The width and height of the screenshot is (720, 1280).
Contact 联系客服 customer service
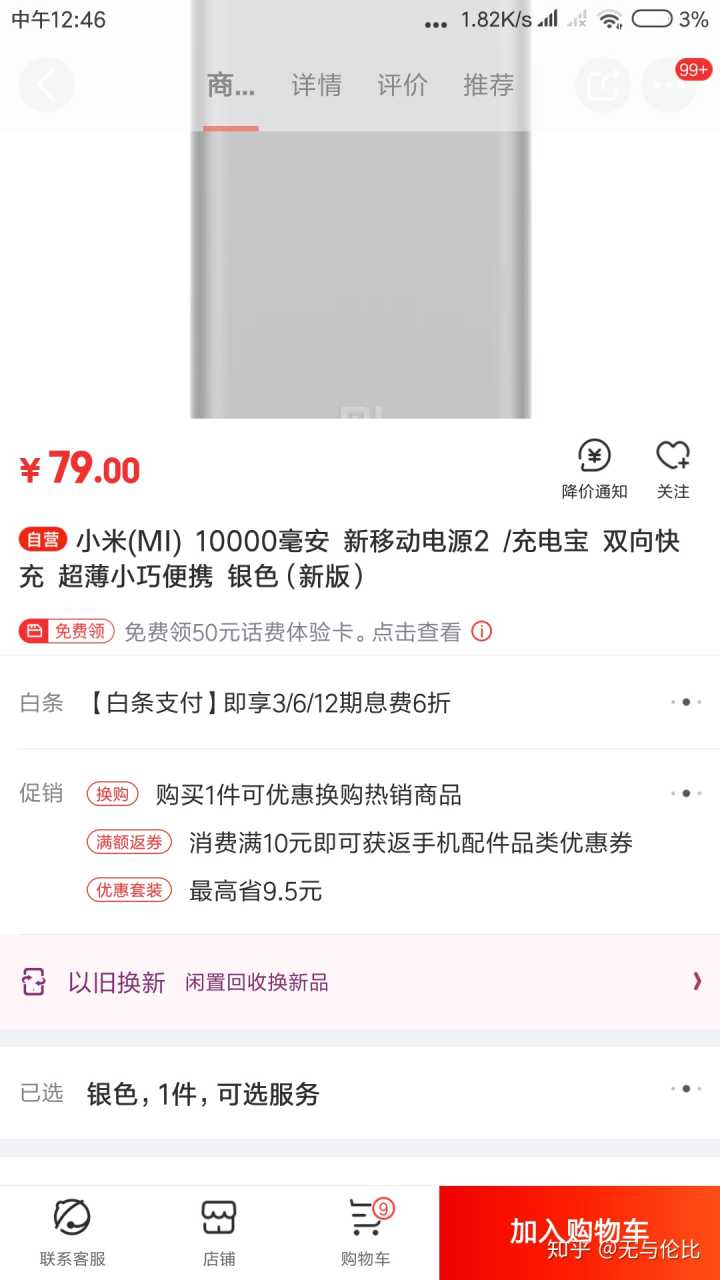72,1232
